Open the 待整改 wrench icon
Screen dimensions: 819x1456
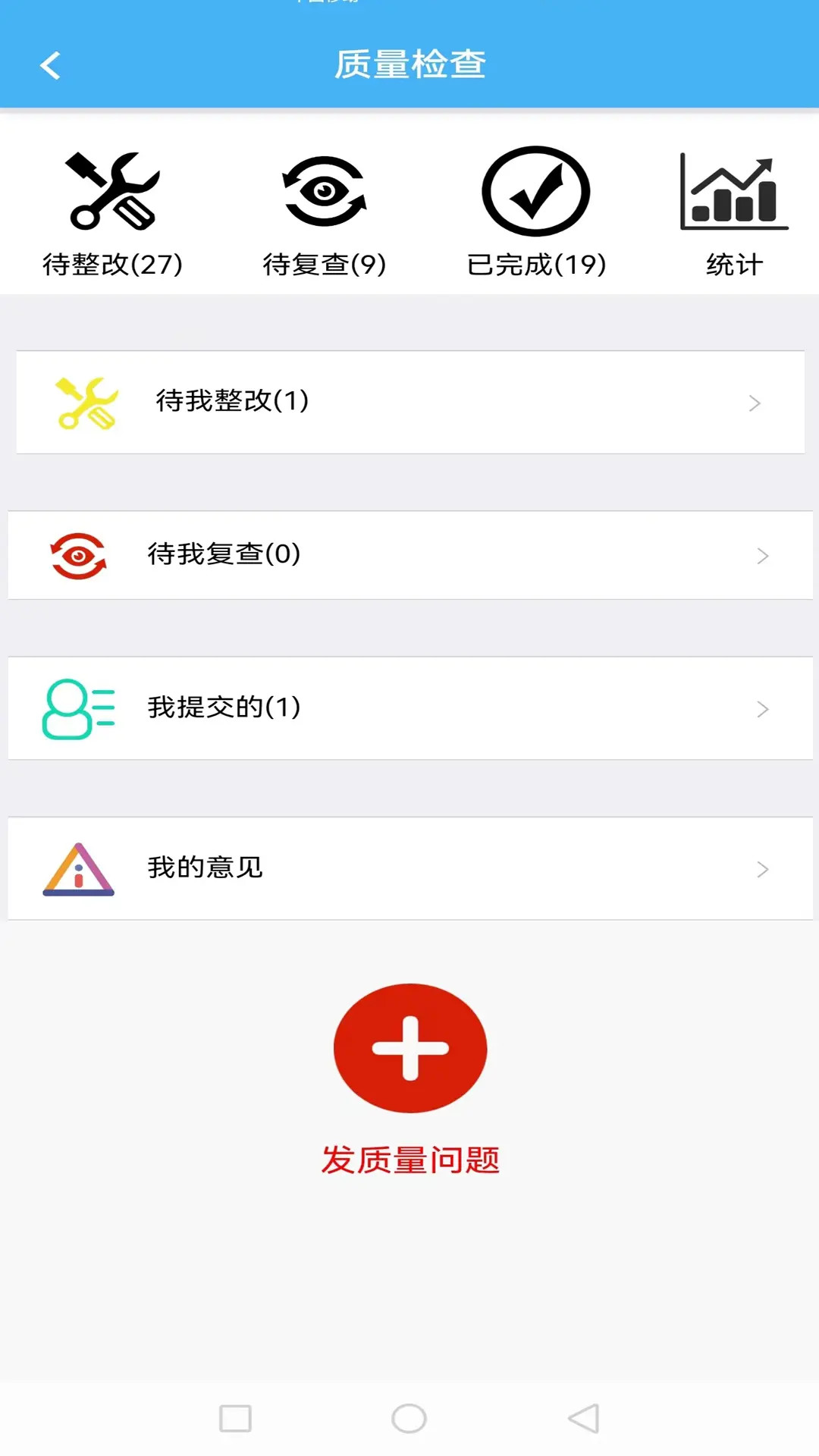point(112,192)
